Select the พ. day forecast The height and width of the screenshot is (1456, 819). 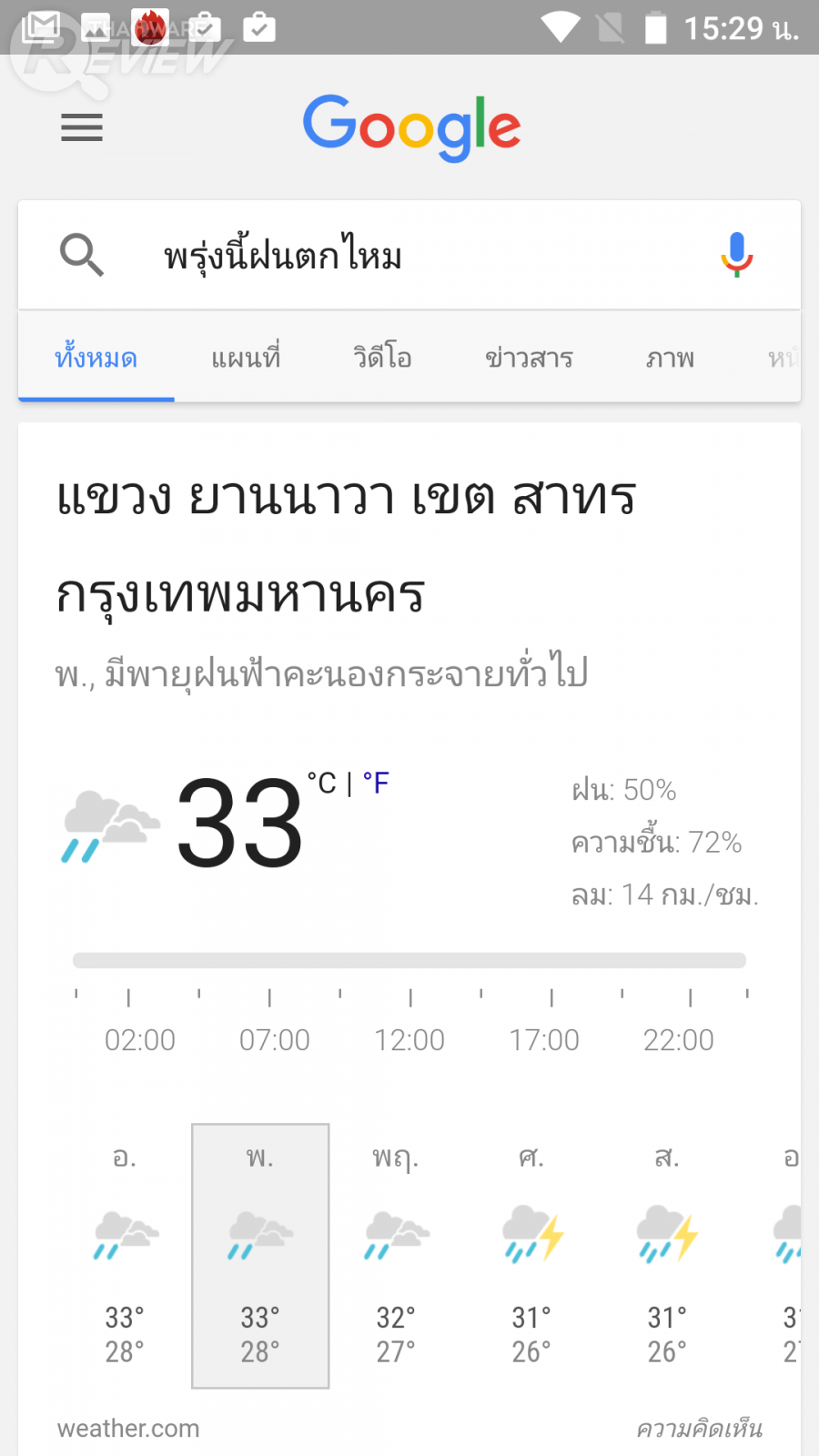click(x=260, y=1256)
